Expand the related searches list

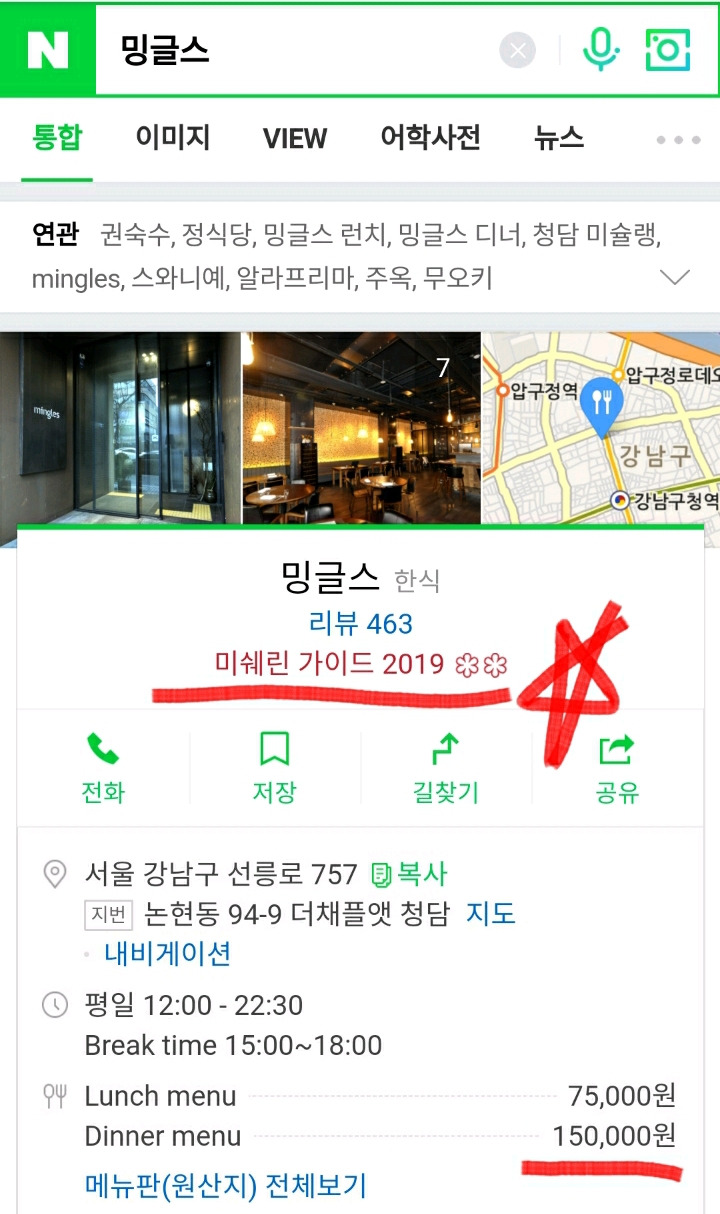pos(675,277)
